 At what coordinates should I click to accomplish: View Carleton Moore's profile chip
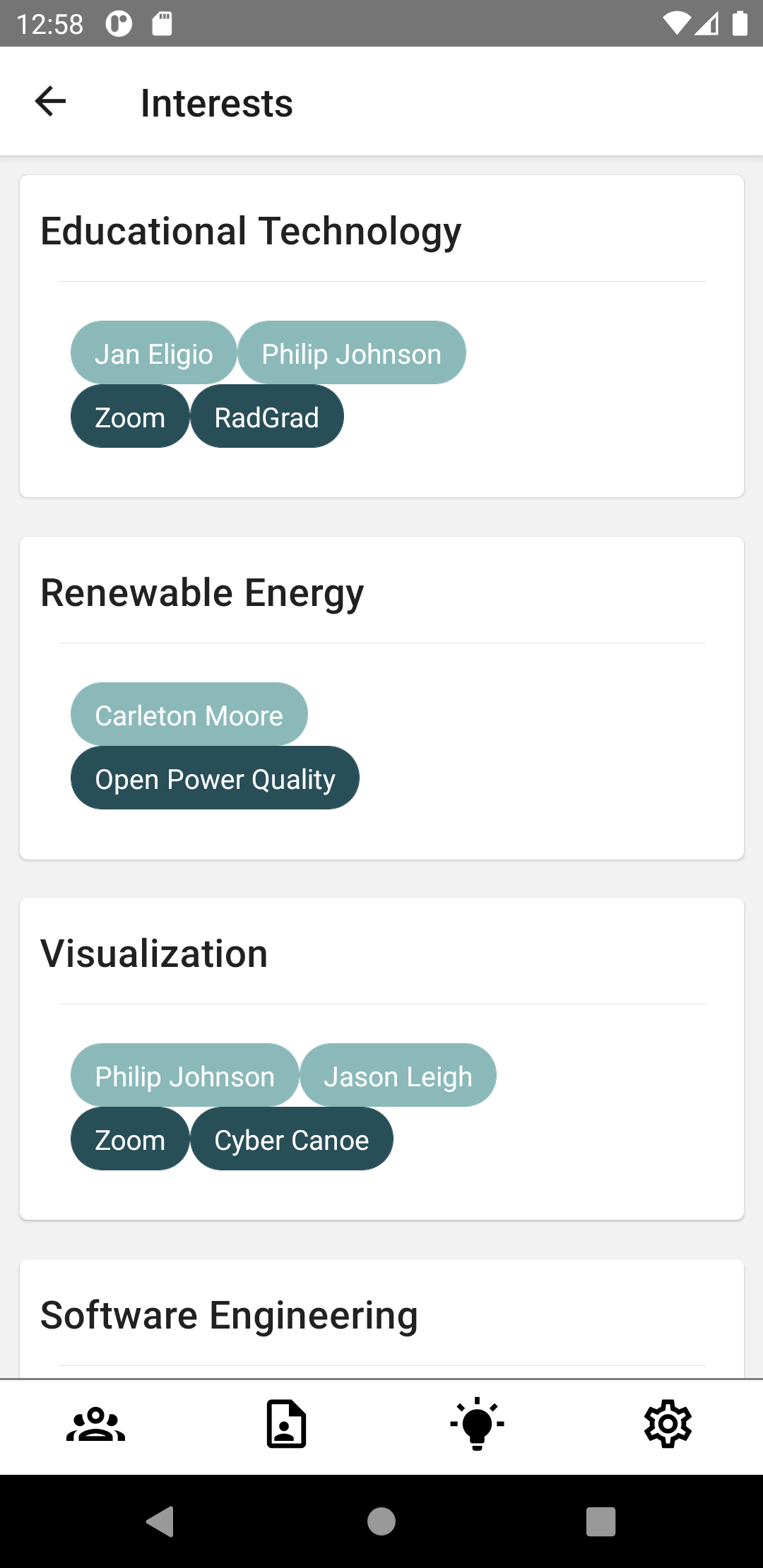tap(189, 715)
